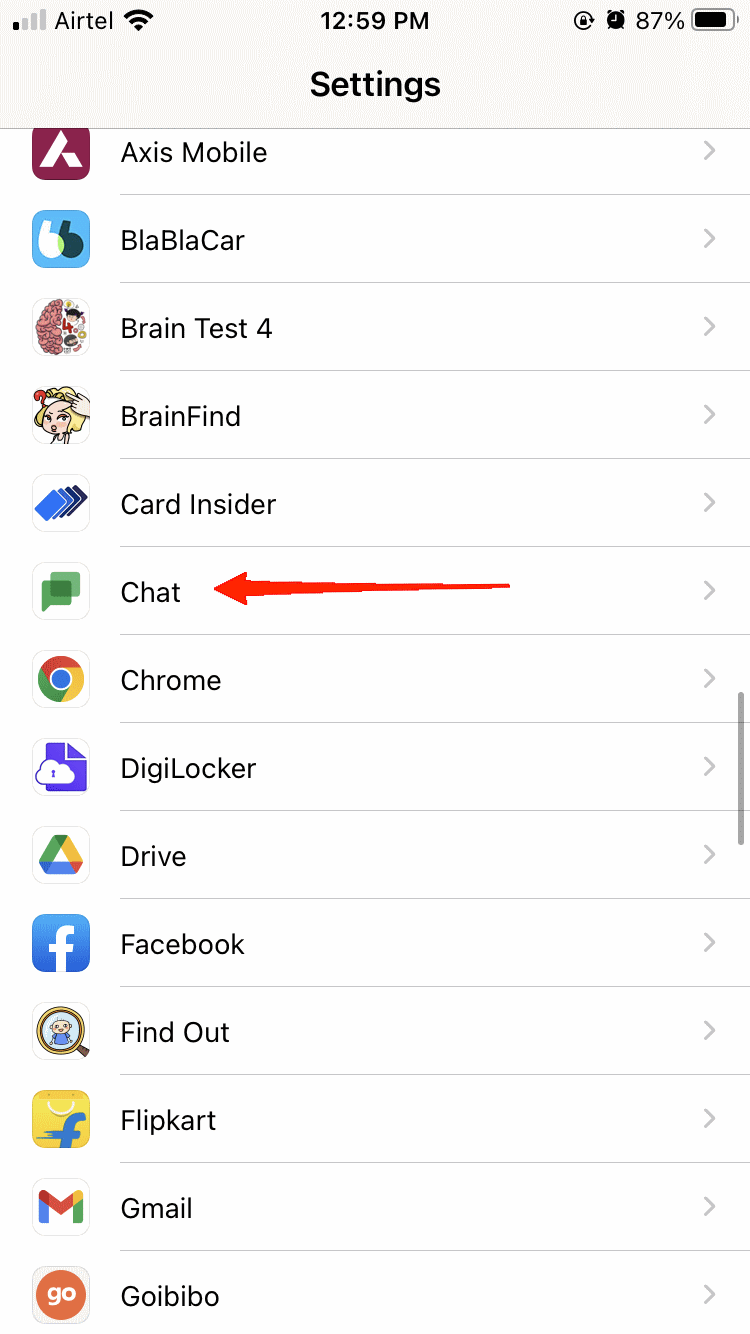Screen dimensions: 750x1334
Task: Open BrainFind settings
Action: (x=375, y=415)
